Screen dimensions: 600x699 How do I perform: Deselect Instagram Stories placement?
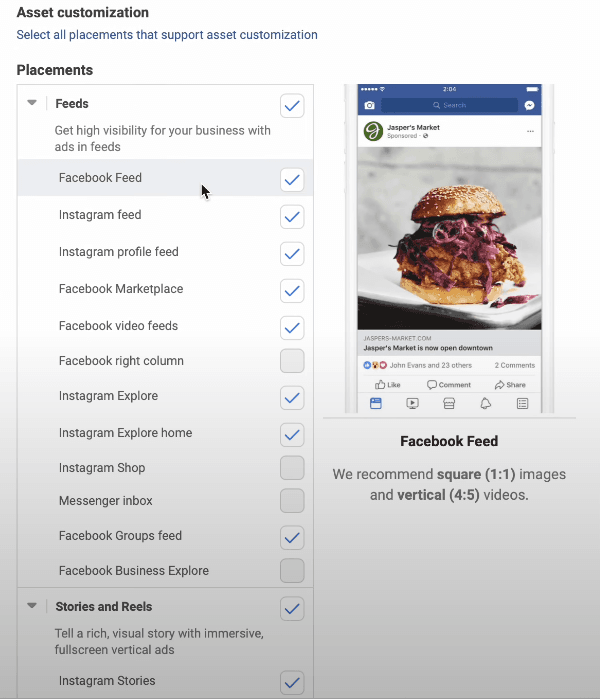coord(292,683)
